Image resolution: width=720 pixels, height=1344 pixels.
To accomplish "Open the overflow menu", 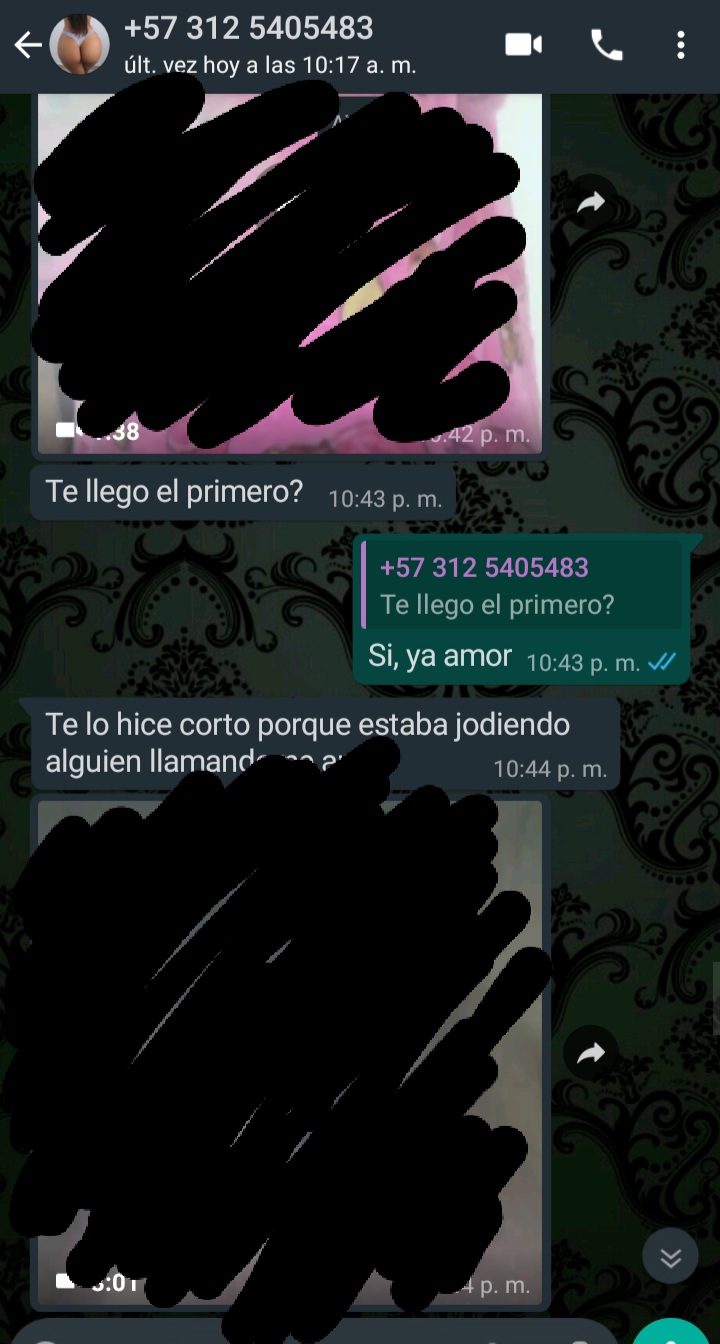I will (x=680, y=45).
